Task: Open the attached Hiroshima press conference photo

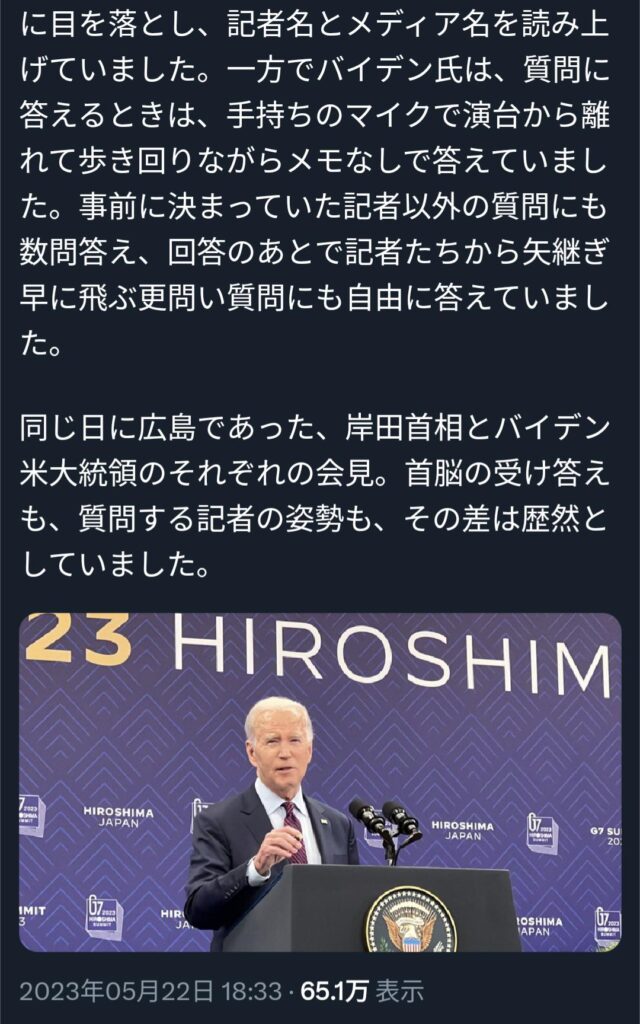Action: (x=320, y=782)
